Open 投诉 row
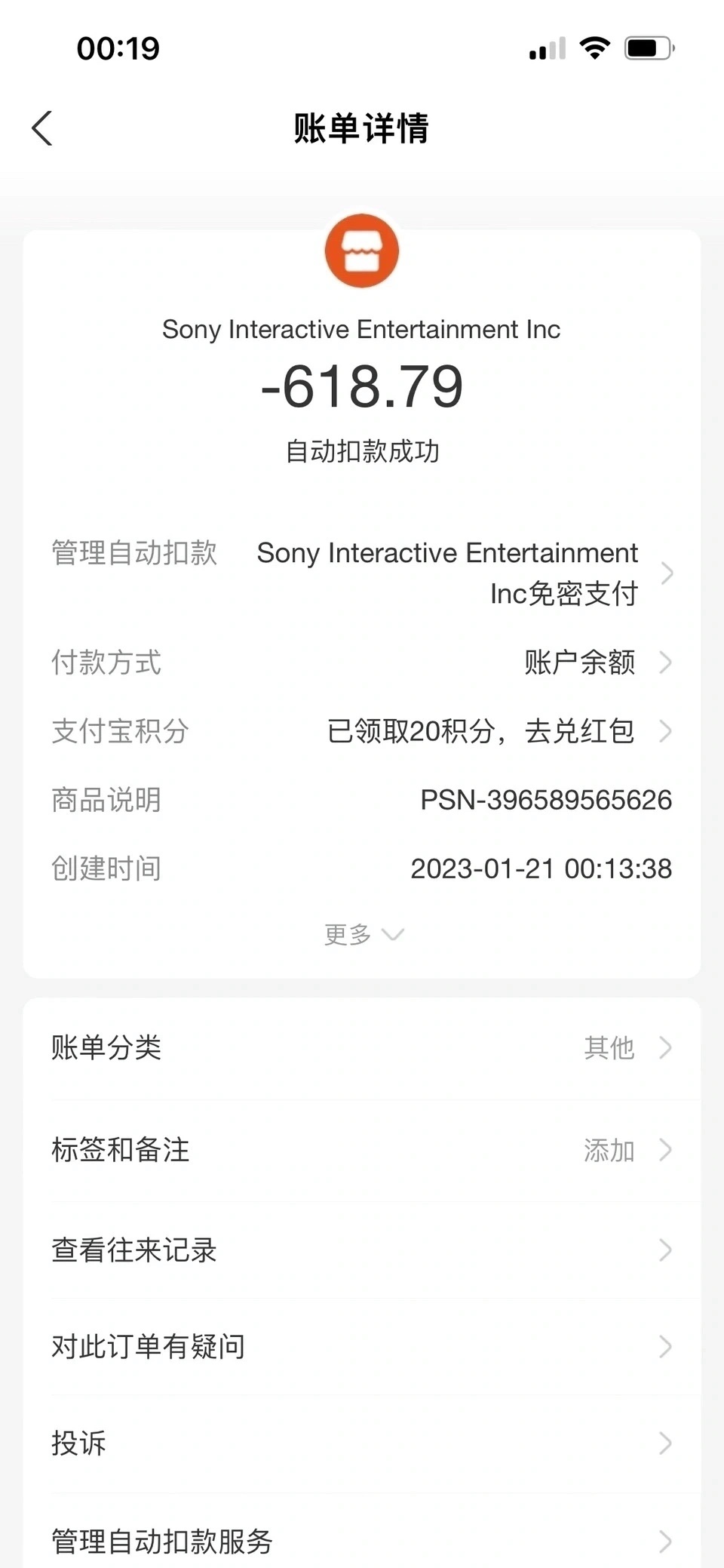Viewport: 724px width, 1568px height. [x=362, y=1443]
